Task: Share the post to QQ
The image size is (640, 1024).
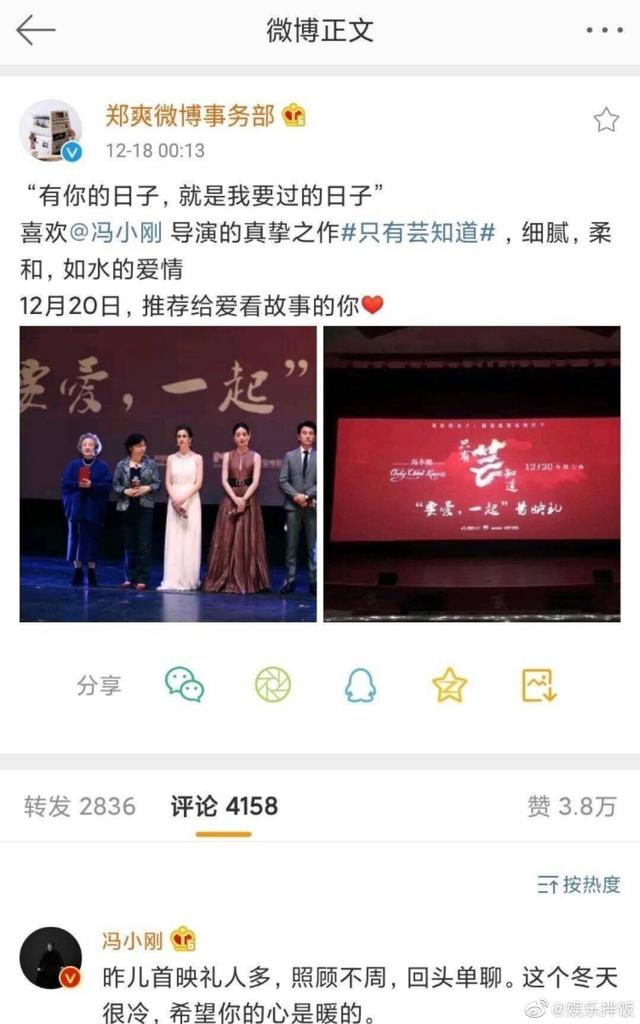Action: coord(359,685)
